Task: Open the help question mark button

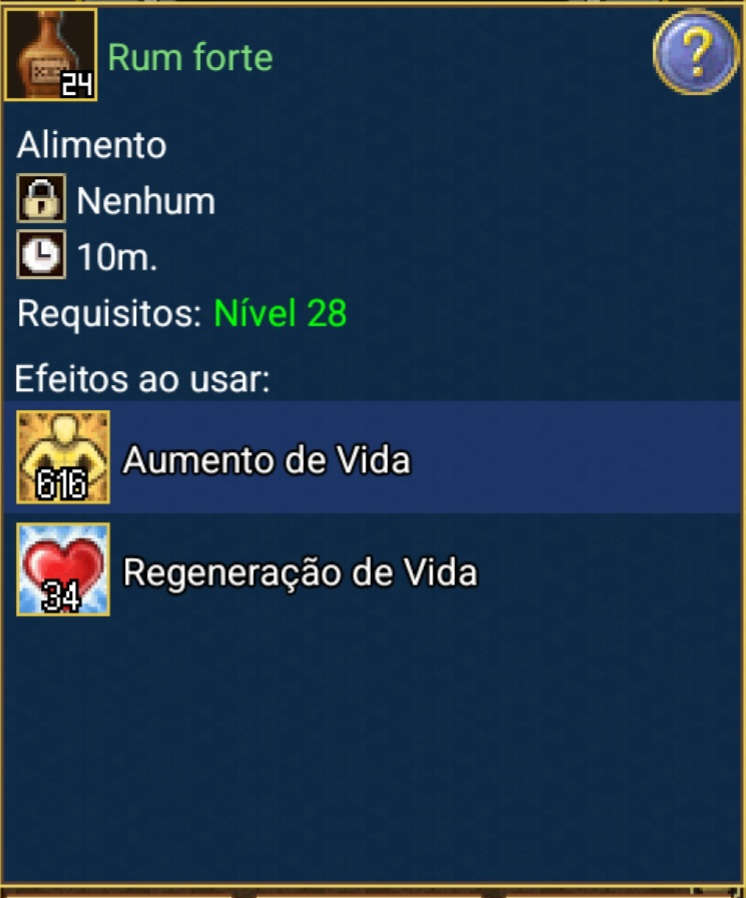Action: 695,52
